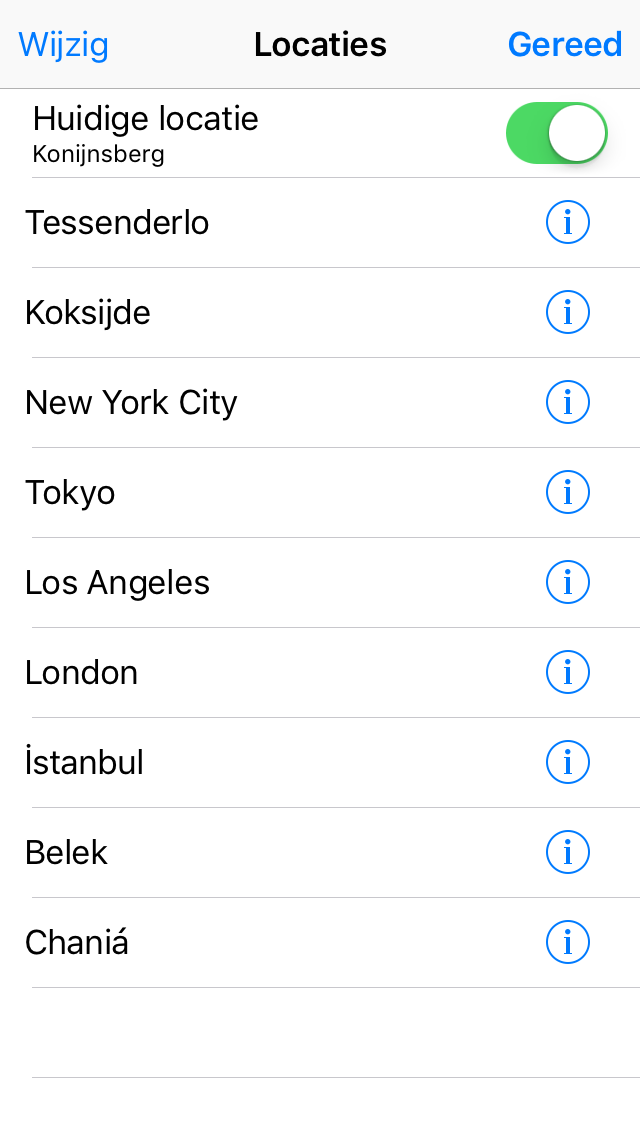Select New York City
Viewport: 640px width, 1136px height.
pyautogui.click(x=131, y=402)
